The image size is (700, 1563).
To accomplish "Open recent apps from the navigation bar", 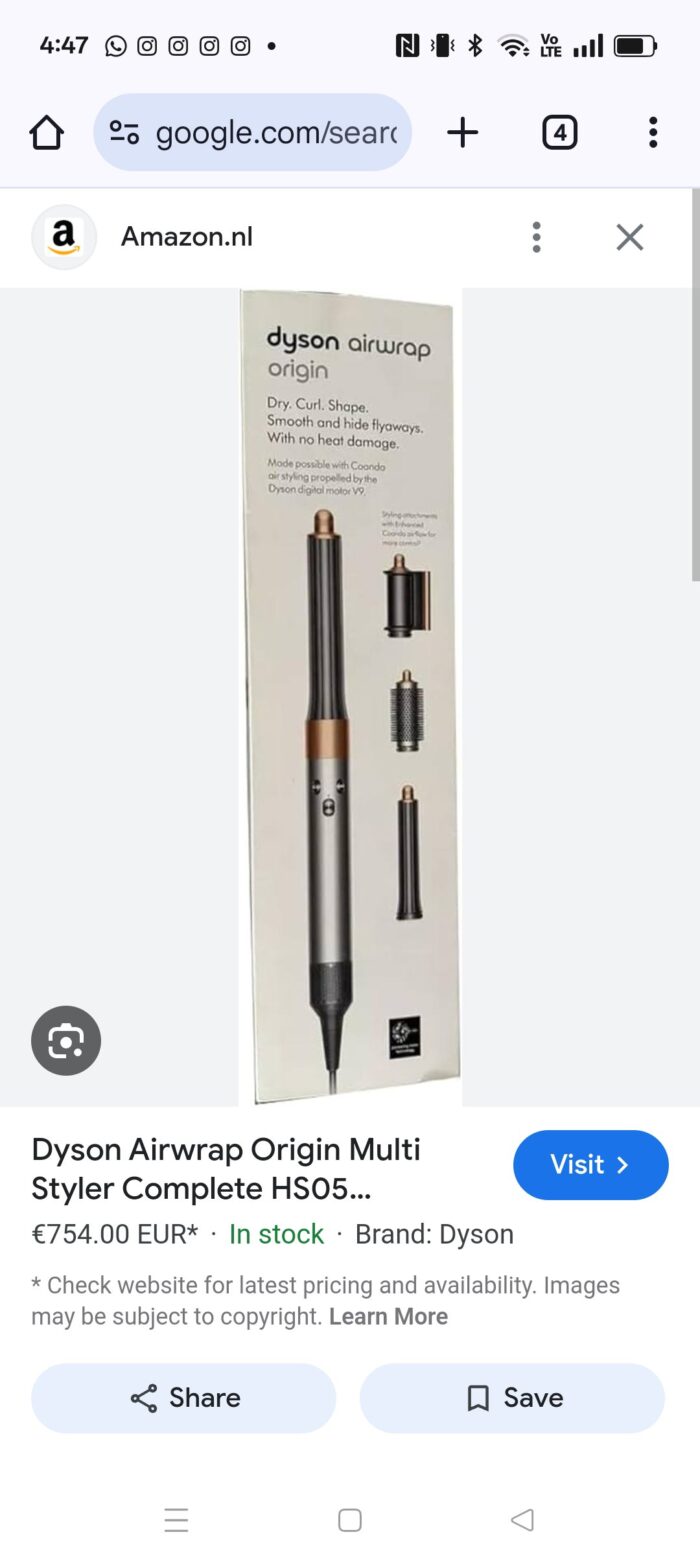I will tap(176, 1520).
